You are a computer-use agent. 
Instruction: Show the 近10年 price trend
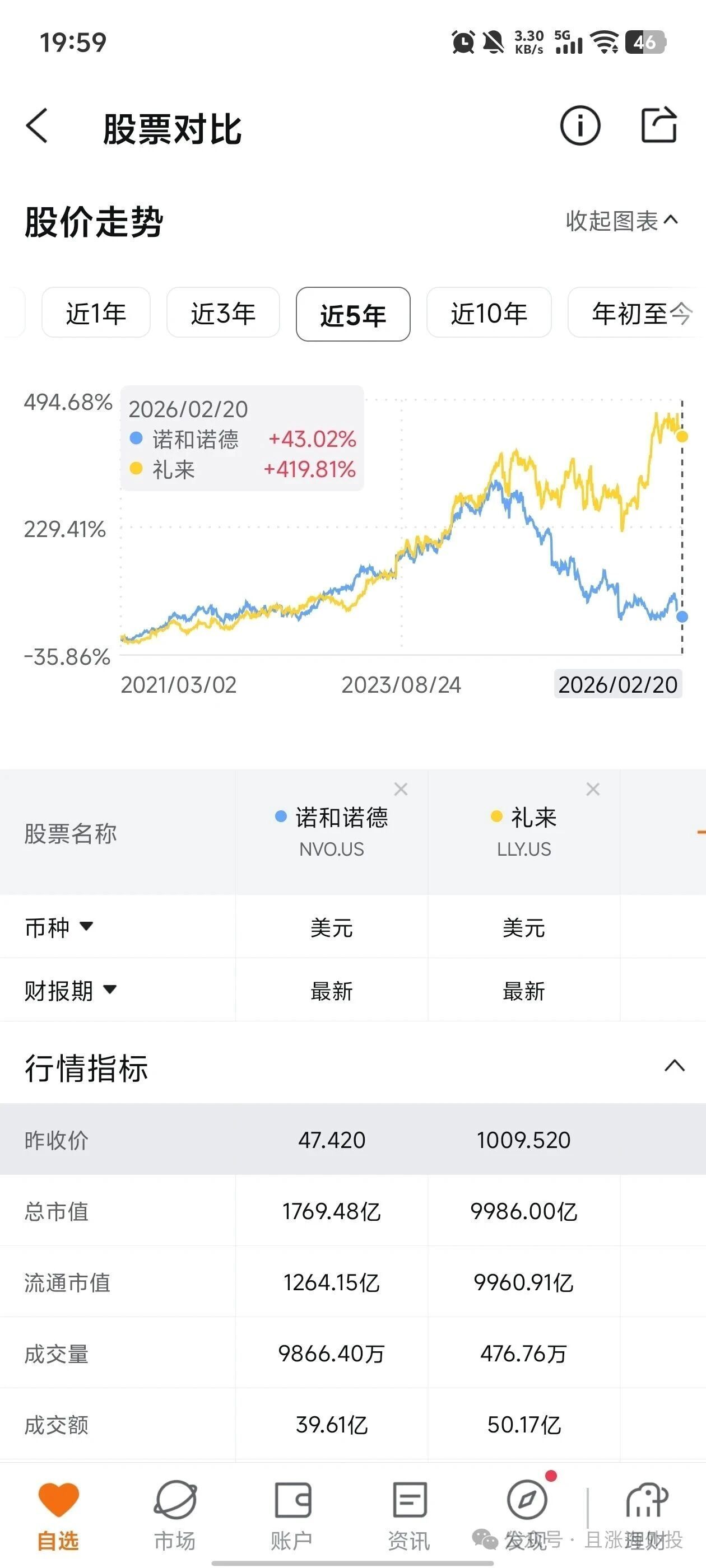[x=489, y=314]
